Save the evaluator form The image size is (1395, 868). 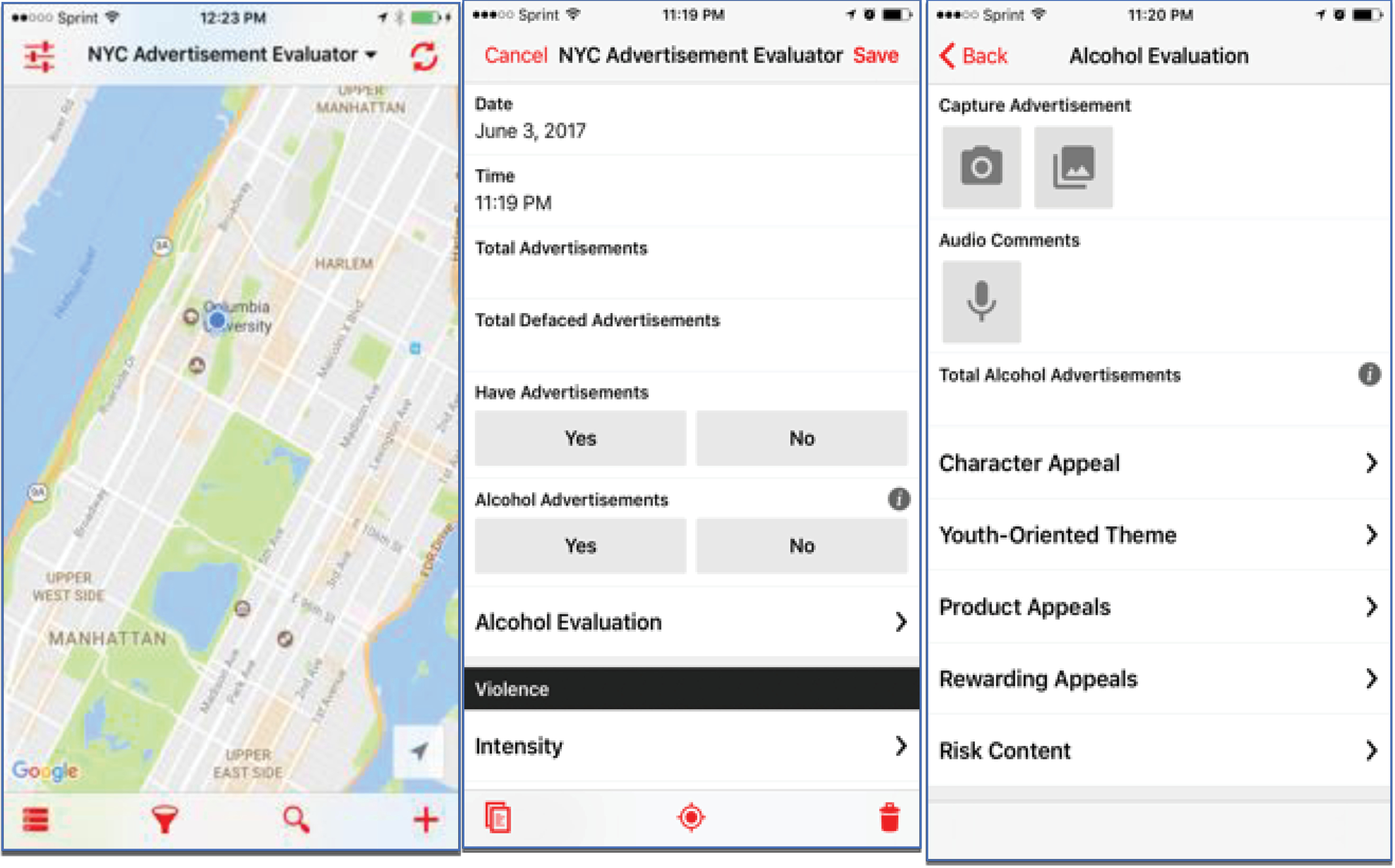pos(875,56)
